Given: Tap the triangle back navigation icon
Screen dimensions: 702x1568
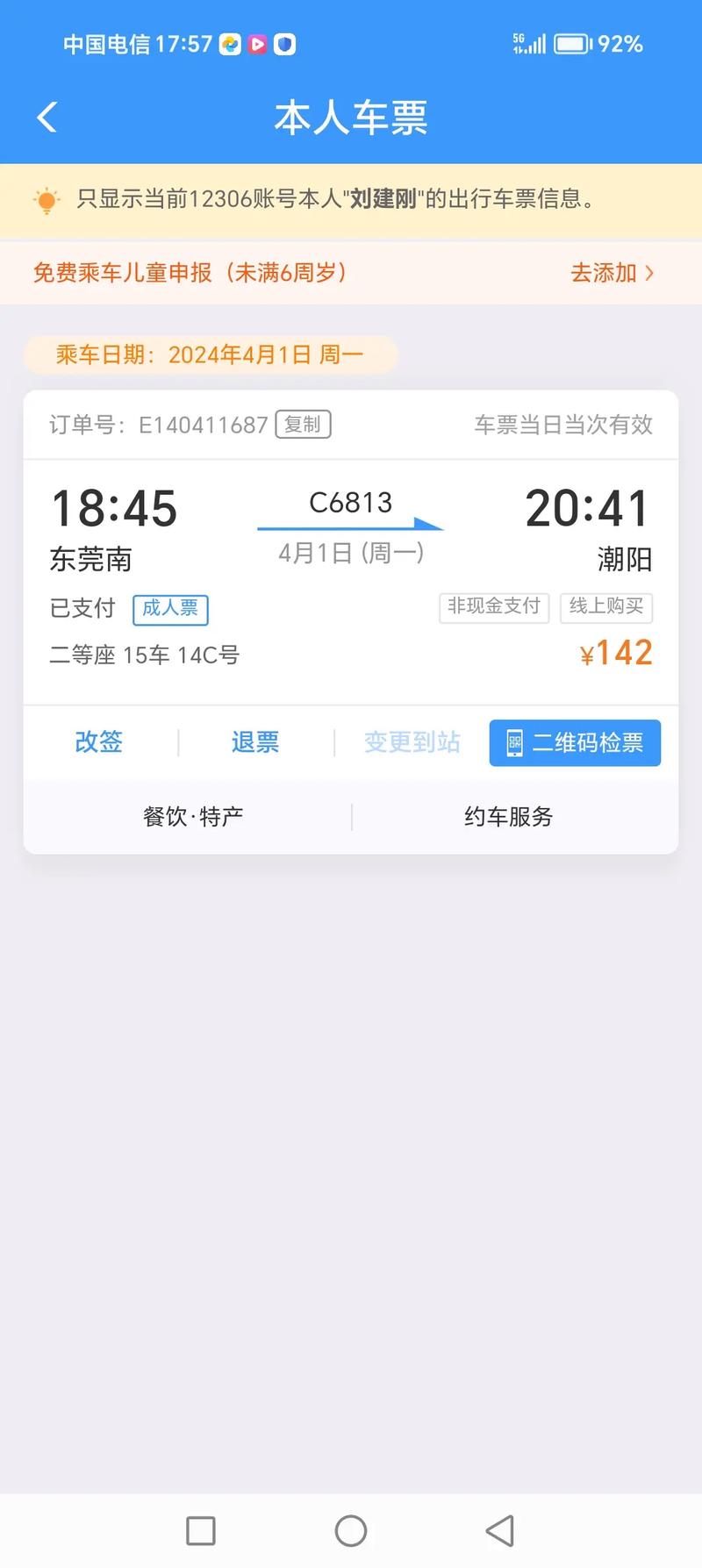Looking at the screenshot, I should click(x=500, y=1530).
